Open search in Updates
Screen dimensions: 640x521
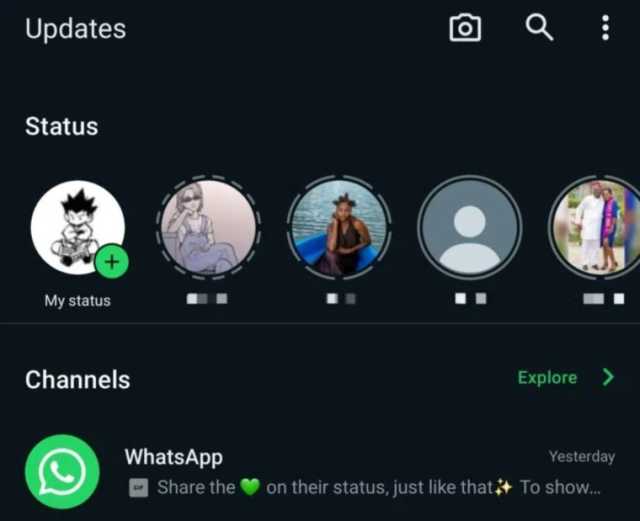539,28
